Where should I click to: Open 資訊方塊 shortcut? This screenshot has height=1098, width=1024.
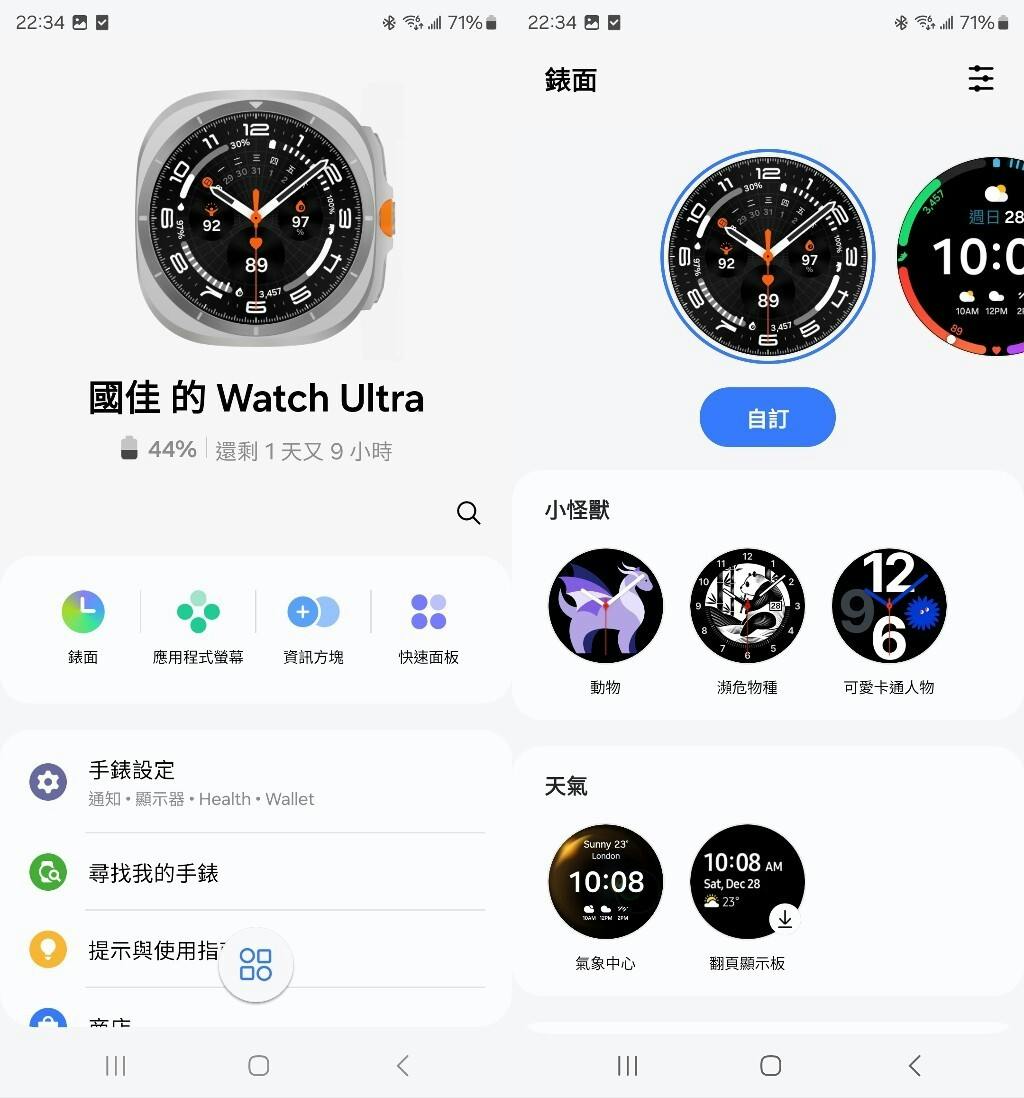[x=313, y=626]
